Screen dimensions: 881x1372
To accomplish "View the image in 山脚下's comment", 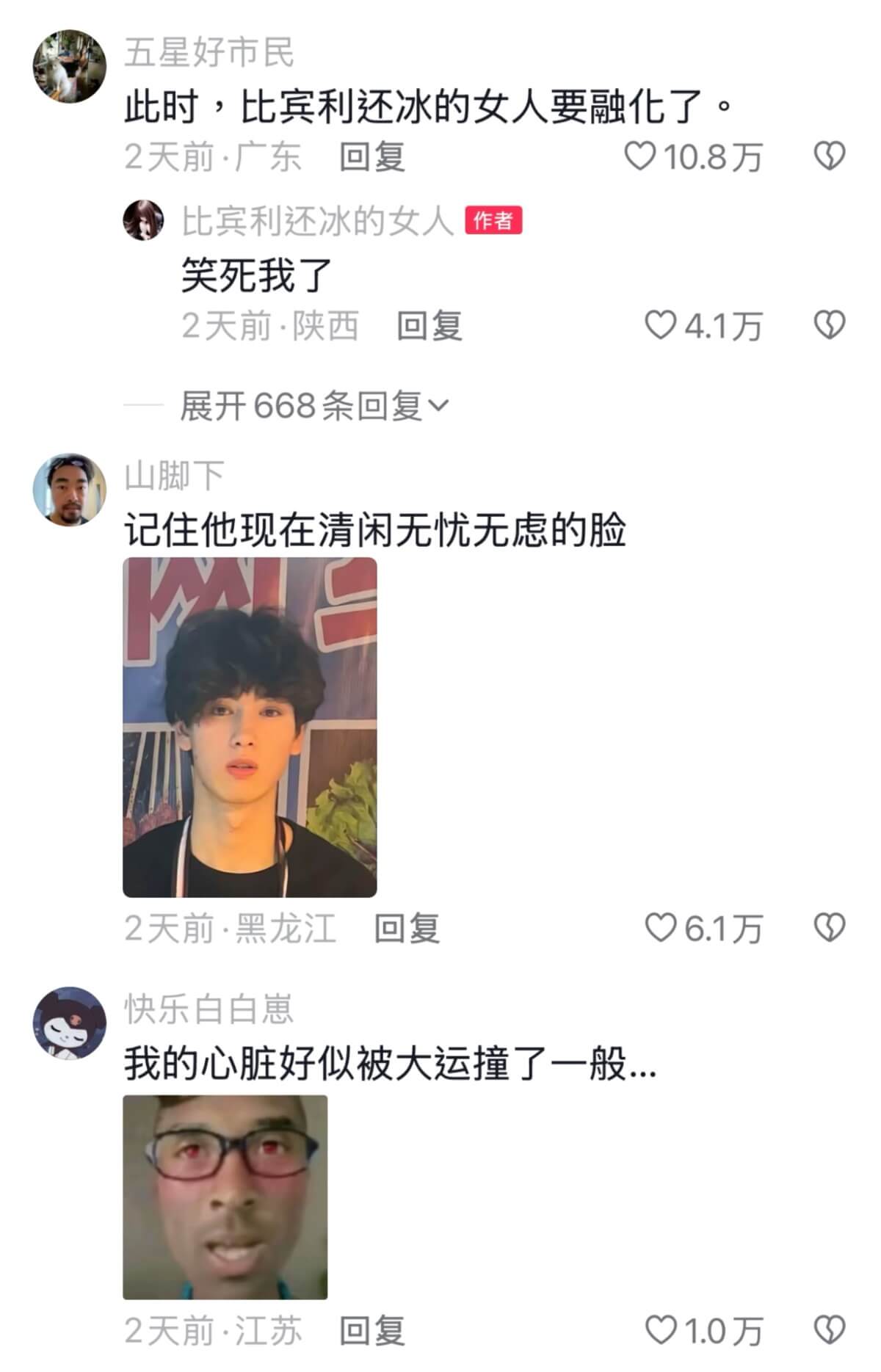I will [250, 727].
